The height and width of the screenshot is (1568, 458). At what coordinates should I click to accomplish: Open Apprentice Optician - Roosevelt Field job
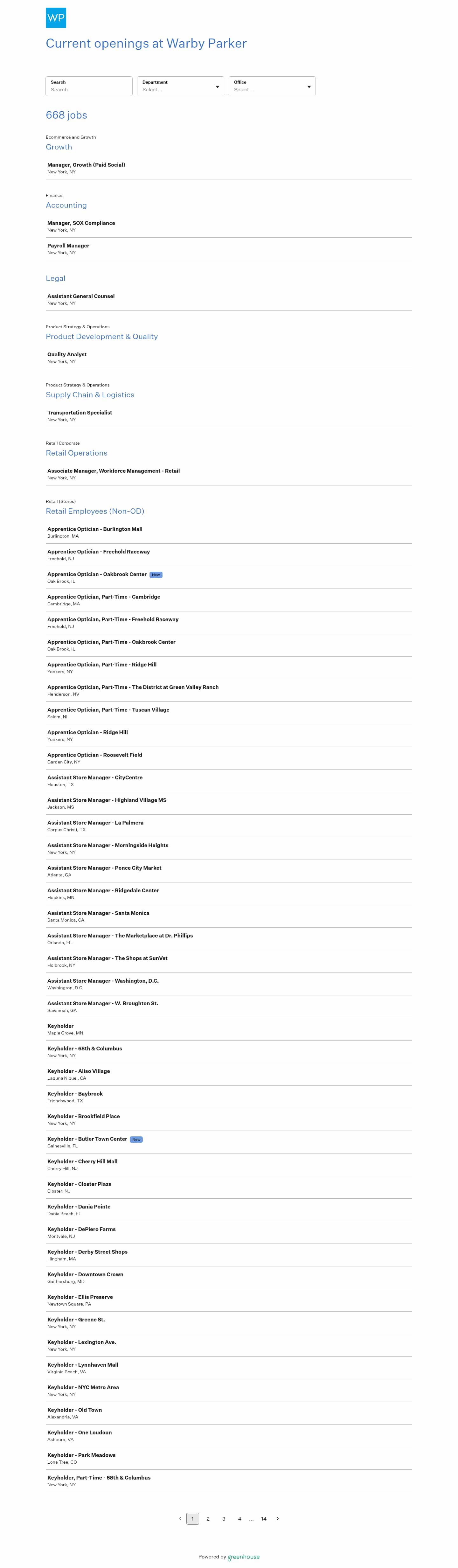click(x=95, y=755)
